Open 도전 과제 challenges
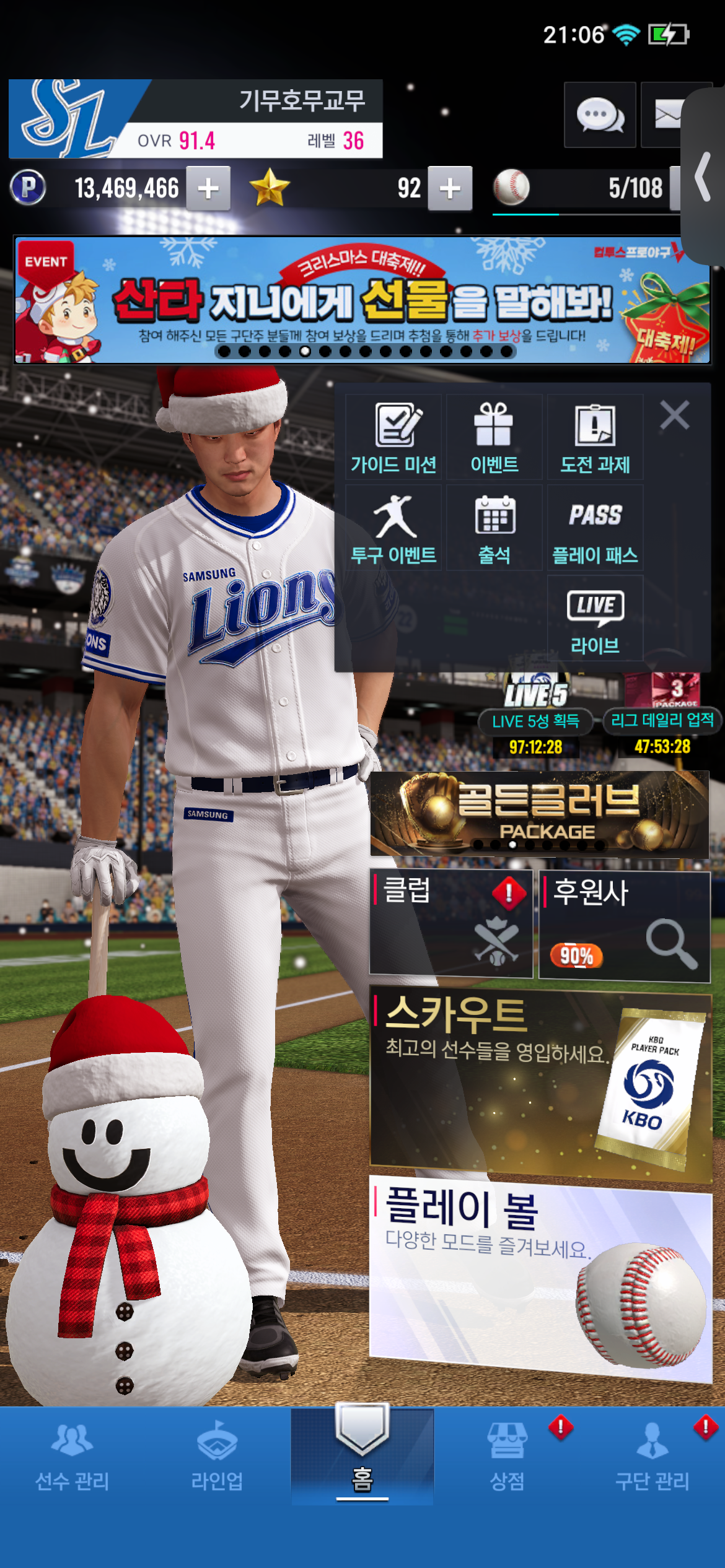Screen dimensions: 725x1568 pos(595,437)
